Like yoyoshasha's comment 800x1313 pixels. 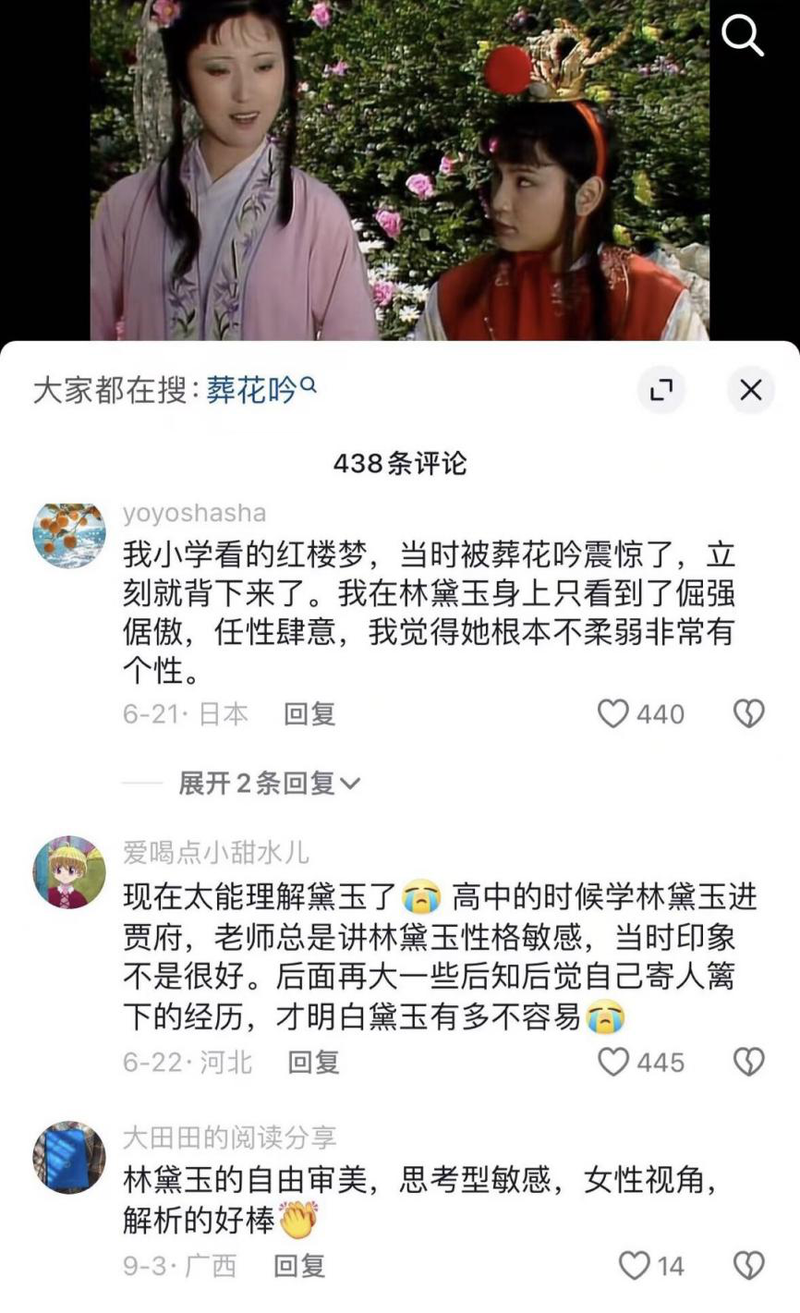613,714
